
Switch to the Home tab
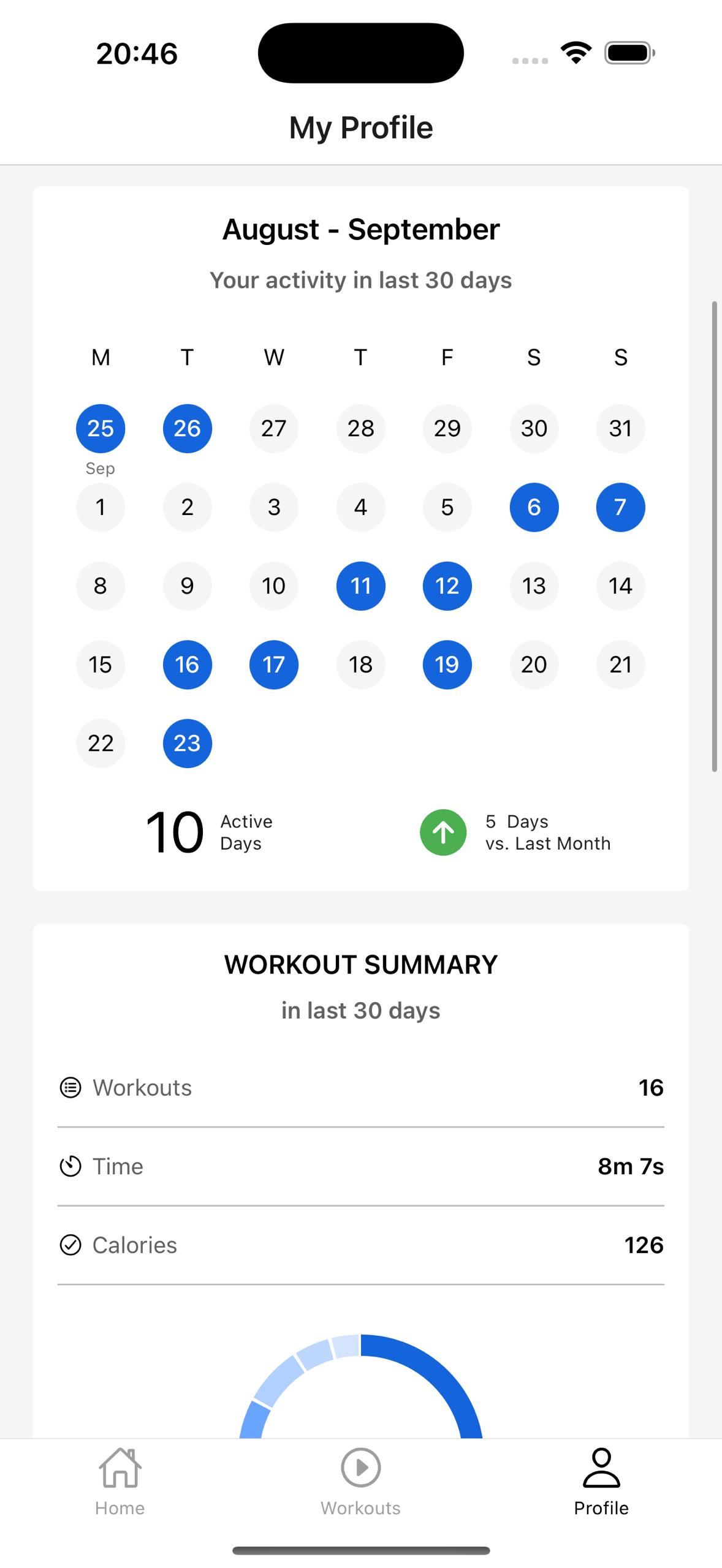coord(120,1481)
